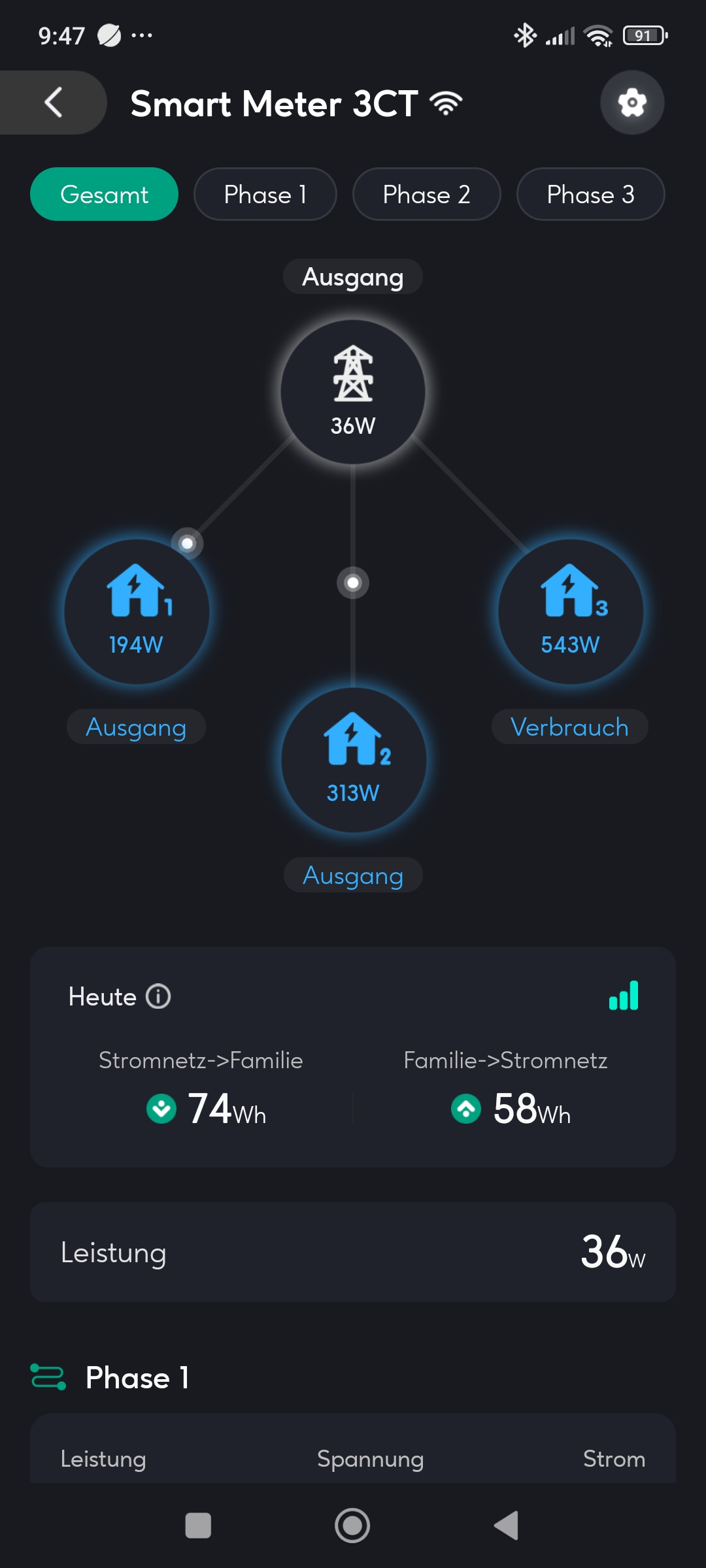Switch to the Phase 2 tab

(x=427, y=194)
